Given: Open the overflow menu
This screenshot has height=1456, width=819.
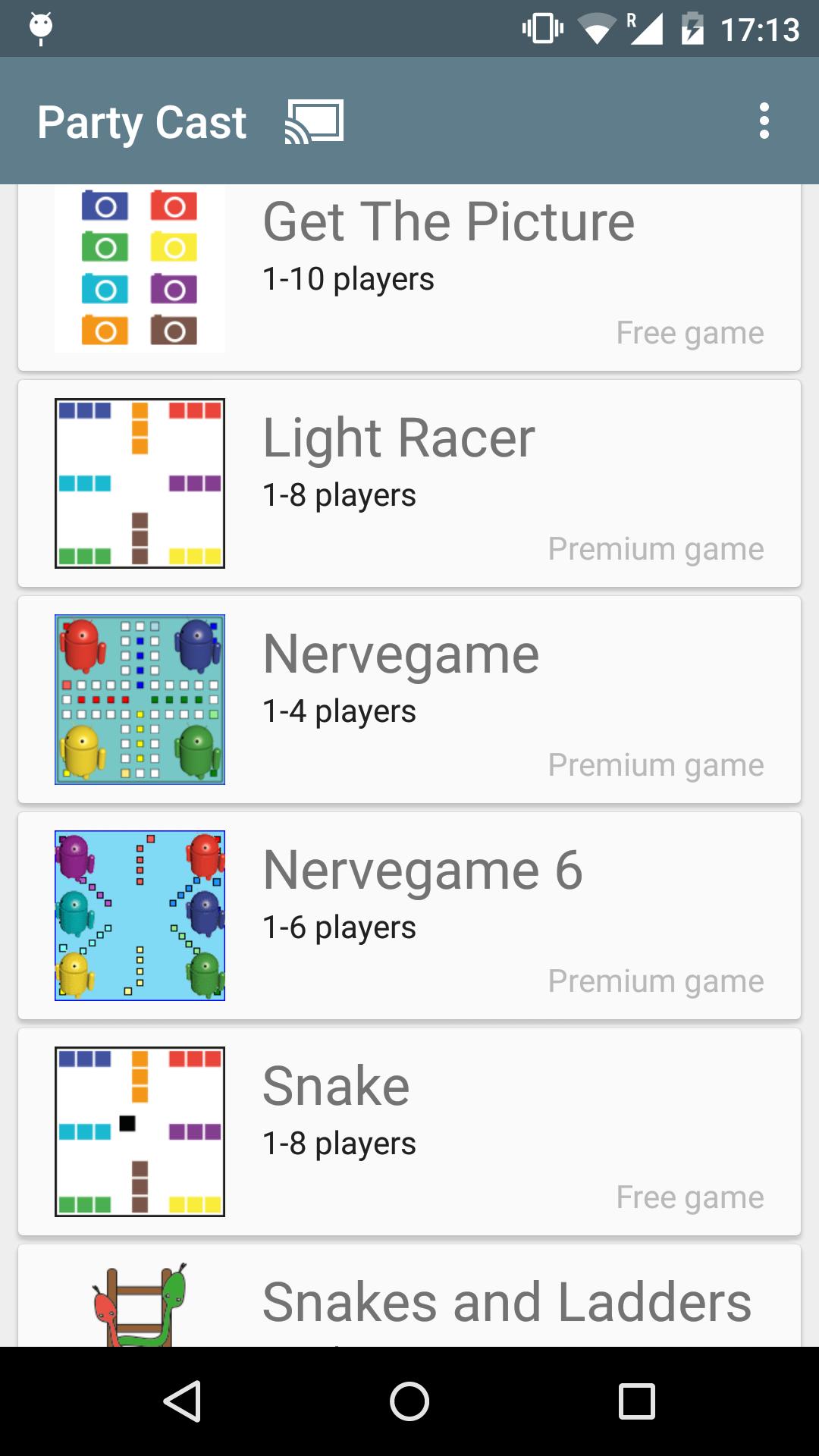Looking at the screenshot, I should tap(764, 121).
